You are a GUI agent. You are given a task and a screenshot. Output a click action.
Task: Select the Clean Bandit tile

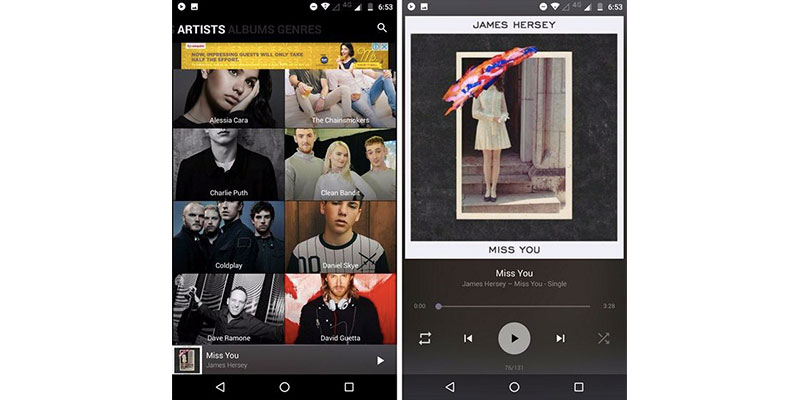click(x=340, y=165)
